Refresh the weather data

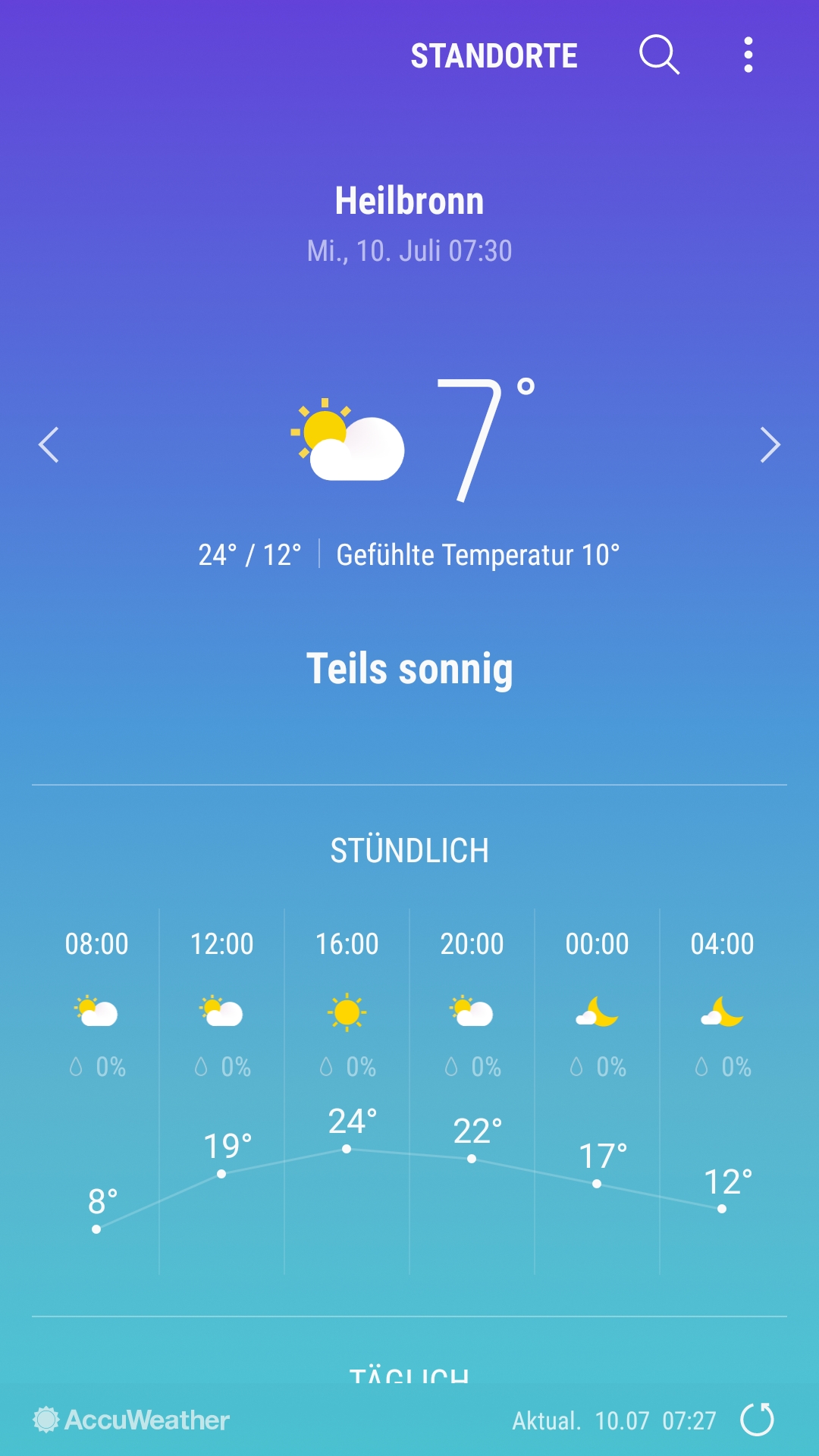(x=757, y=1420)
